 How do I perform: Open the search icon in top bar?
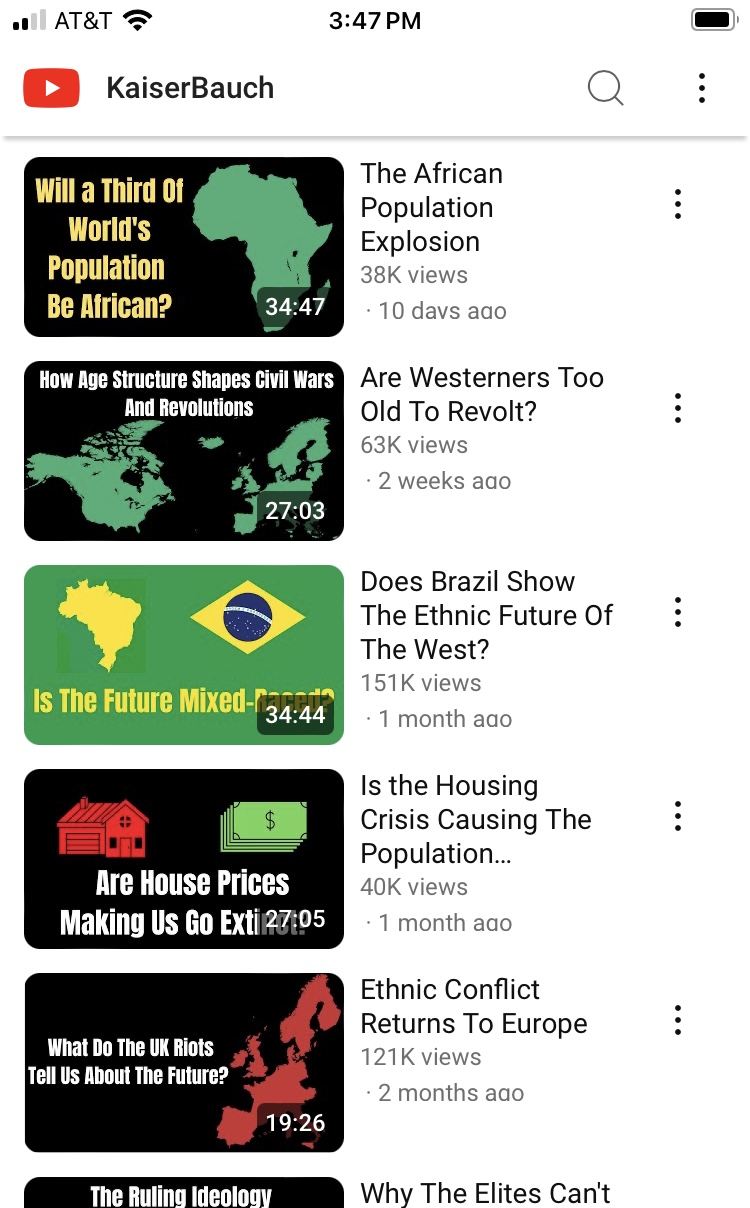pos(605,88)
